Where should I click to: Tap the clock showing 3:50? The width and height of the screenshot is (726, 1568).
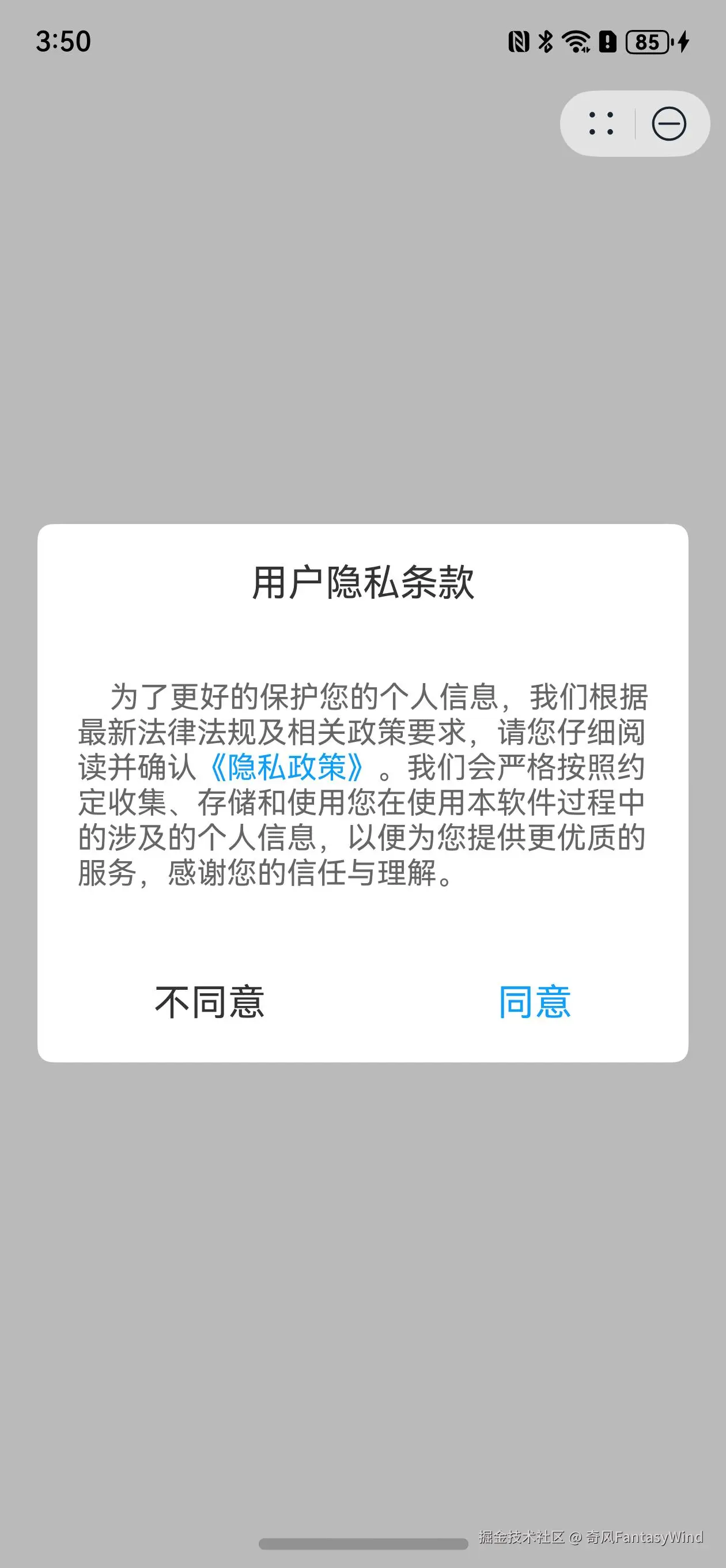point(63,41)
